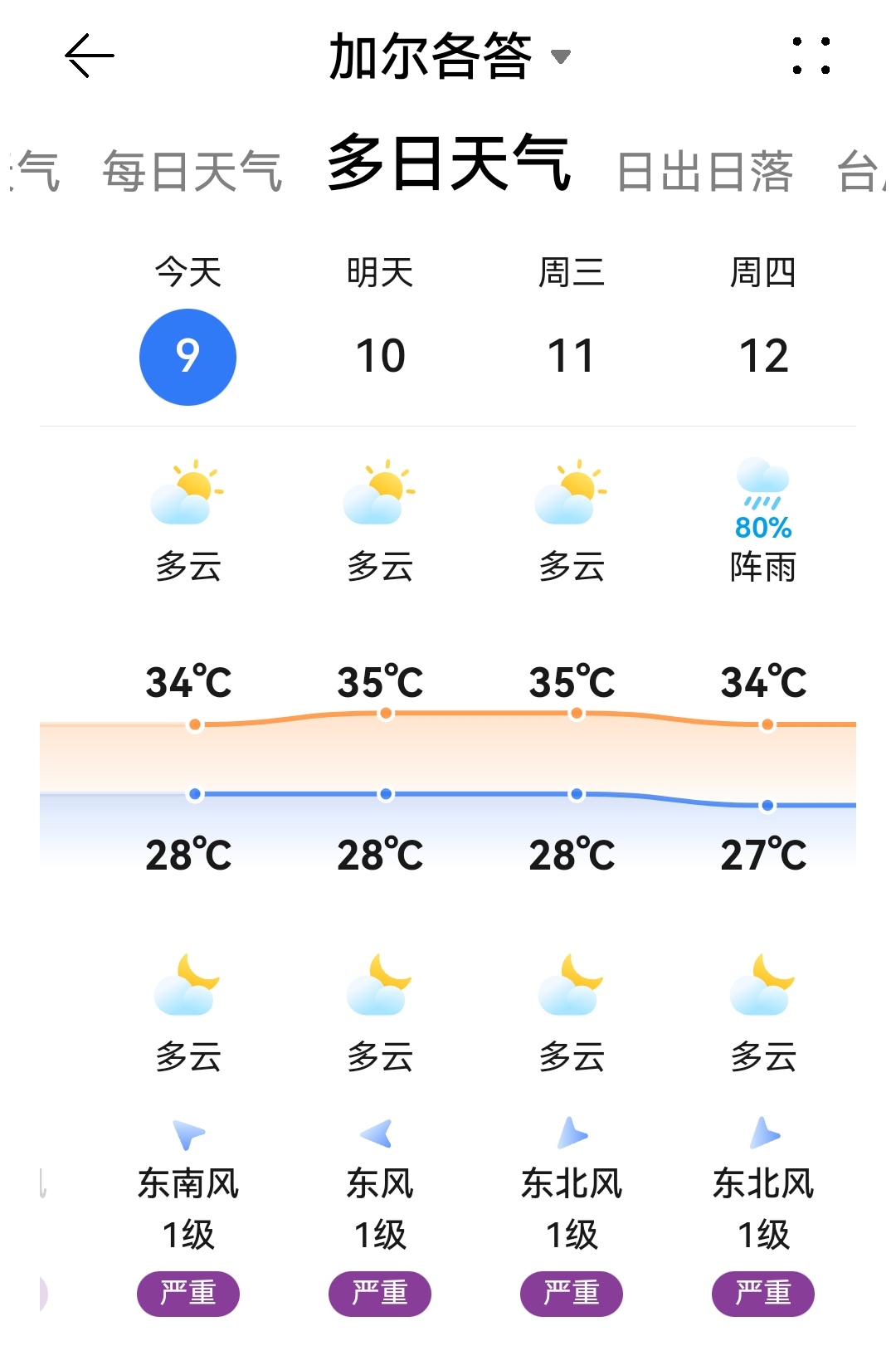Select today's date 9
896x1370 pixels.
[x=188, y=357]
